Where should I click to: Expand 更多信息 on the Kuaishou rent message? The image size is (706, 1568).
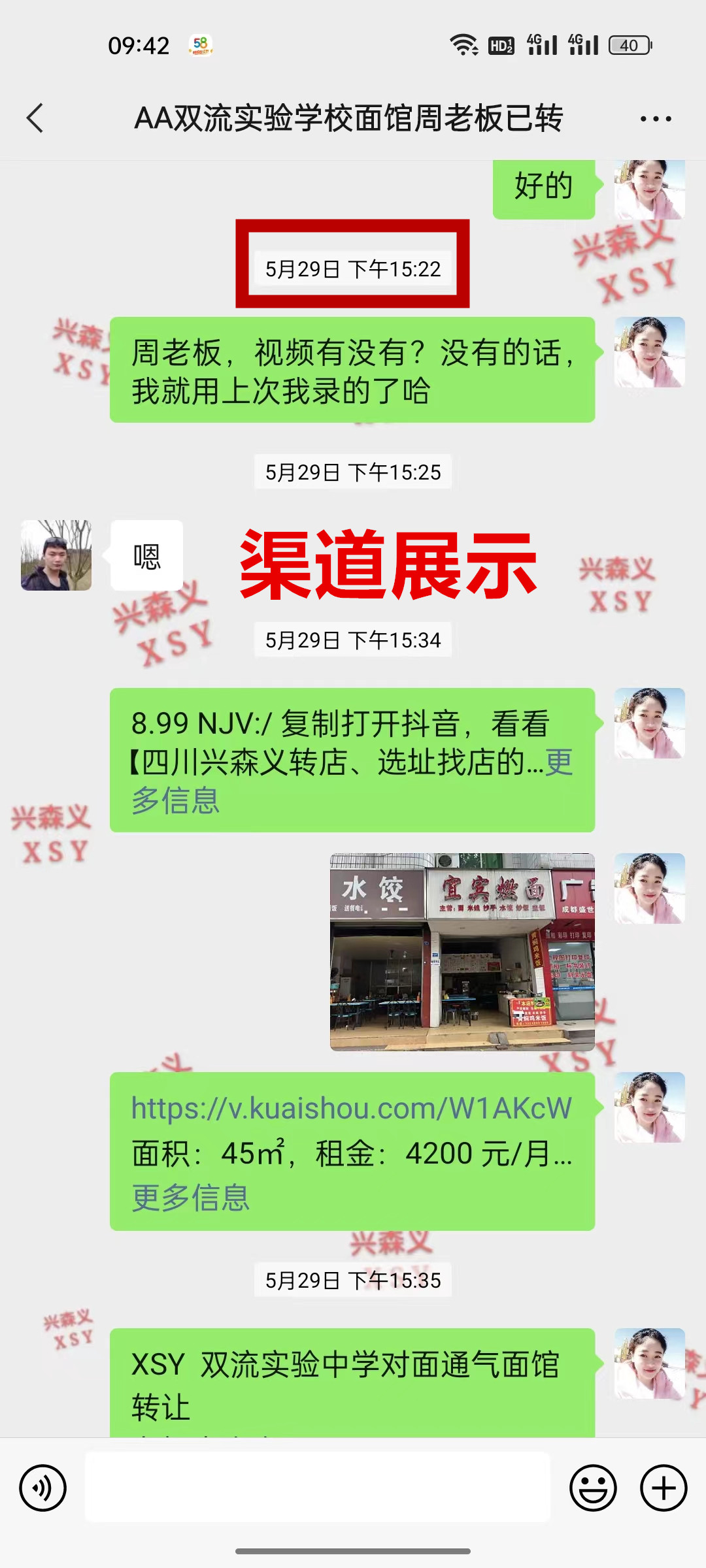pyautogui.click(x=191, y=1198)
